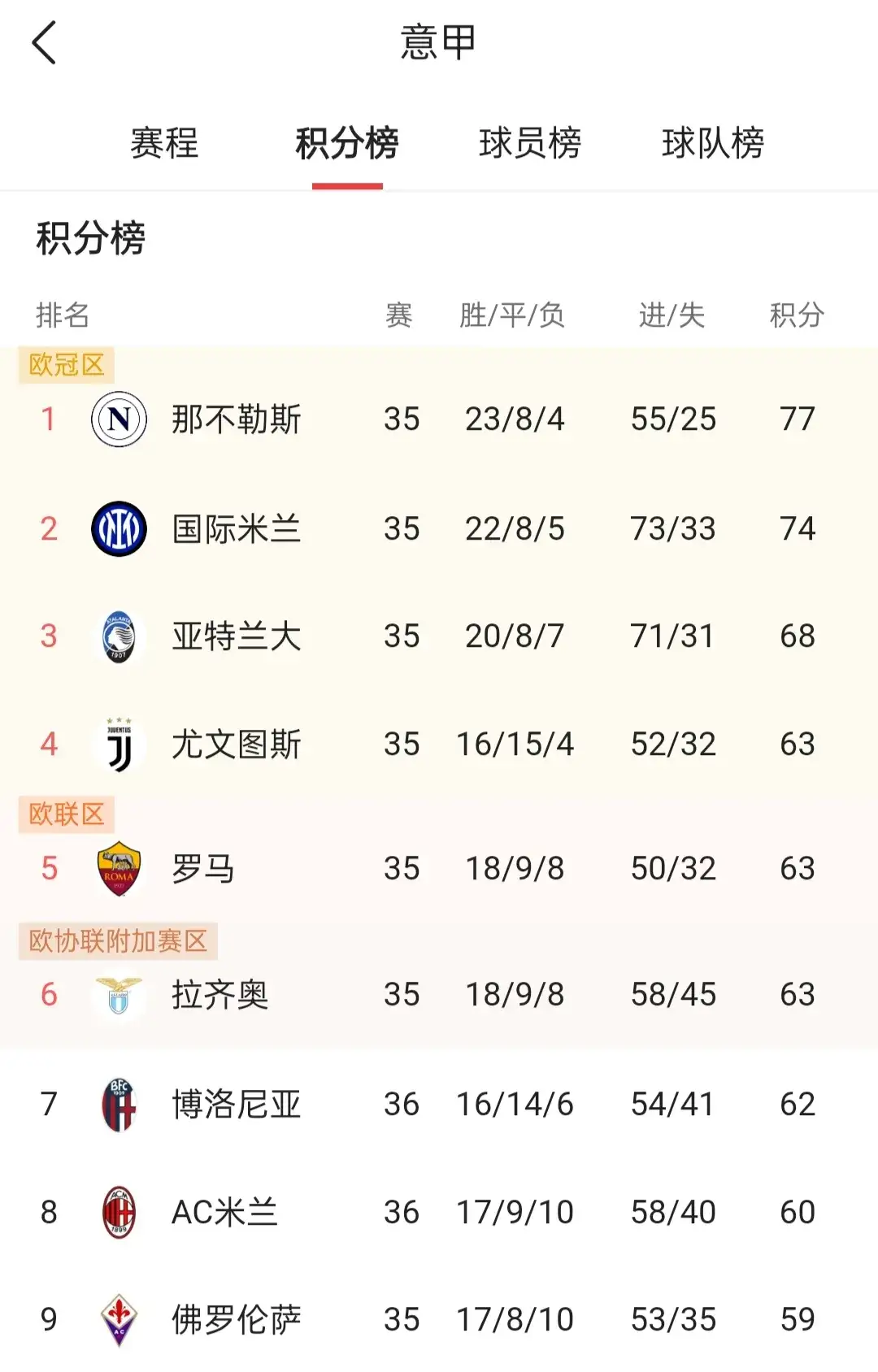Screen dimensions: 878x1372
Task: Click the Fiorentina club badge
Action: [x=119, y=1321]
